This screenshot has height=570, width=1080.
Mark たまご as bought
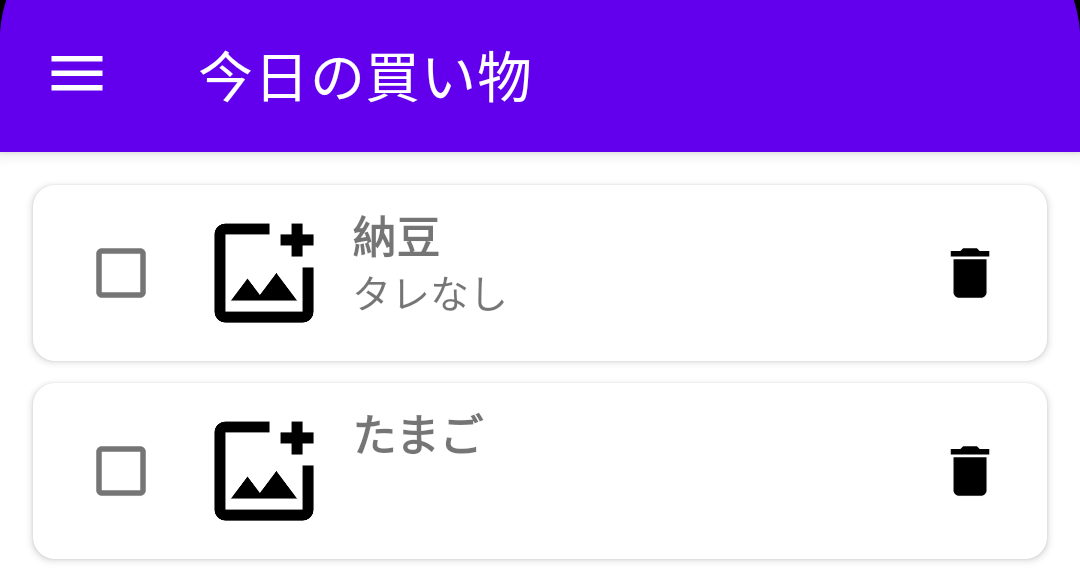121,471
